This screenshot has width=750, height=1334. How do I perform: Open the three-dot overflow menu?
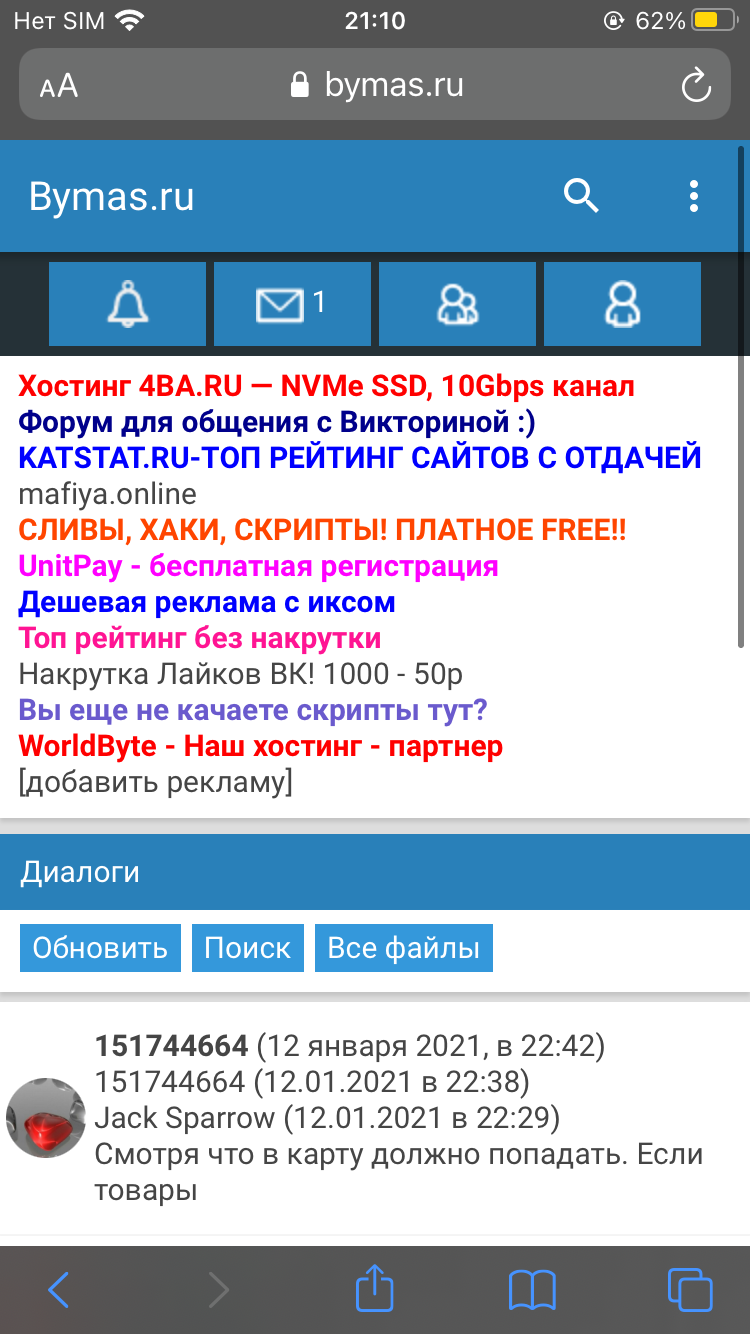tap(694, 196)
